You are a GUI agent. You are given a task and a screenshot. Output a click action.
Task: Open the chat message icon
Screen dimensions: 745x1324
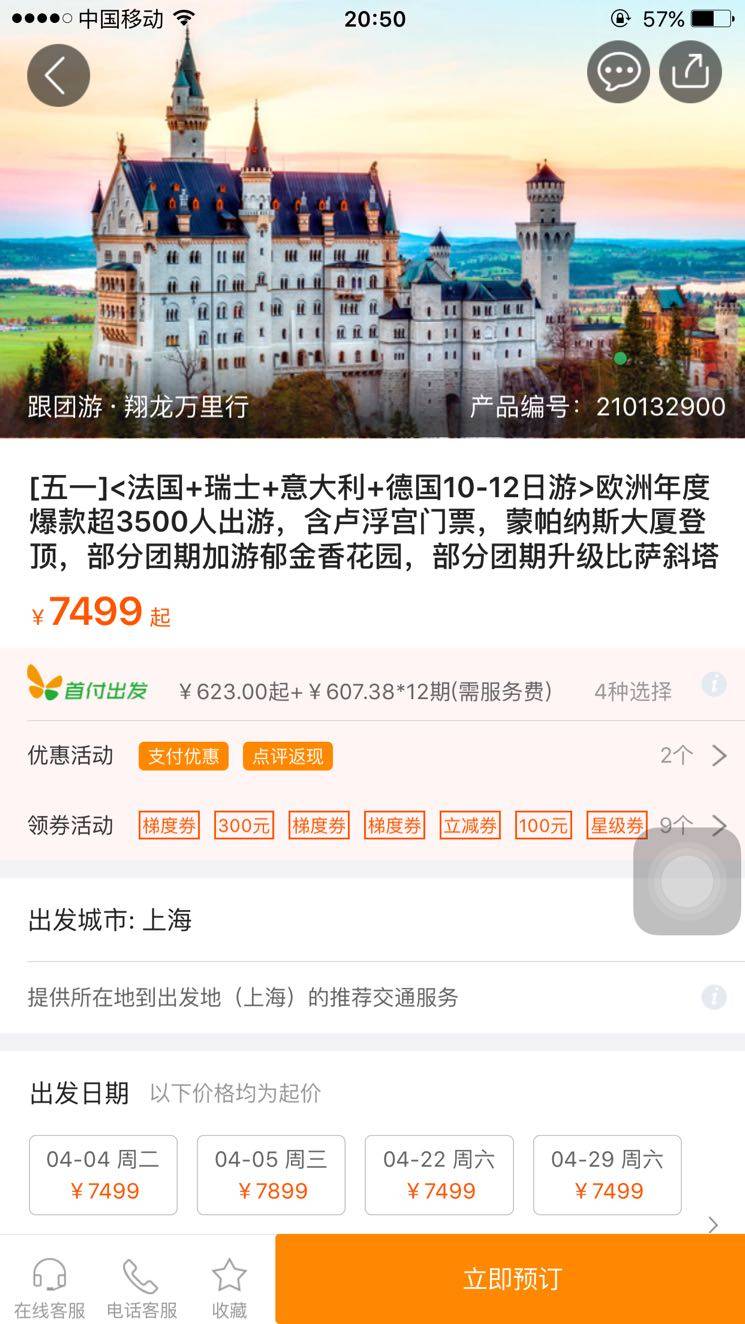click(618, 72)
